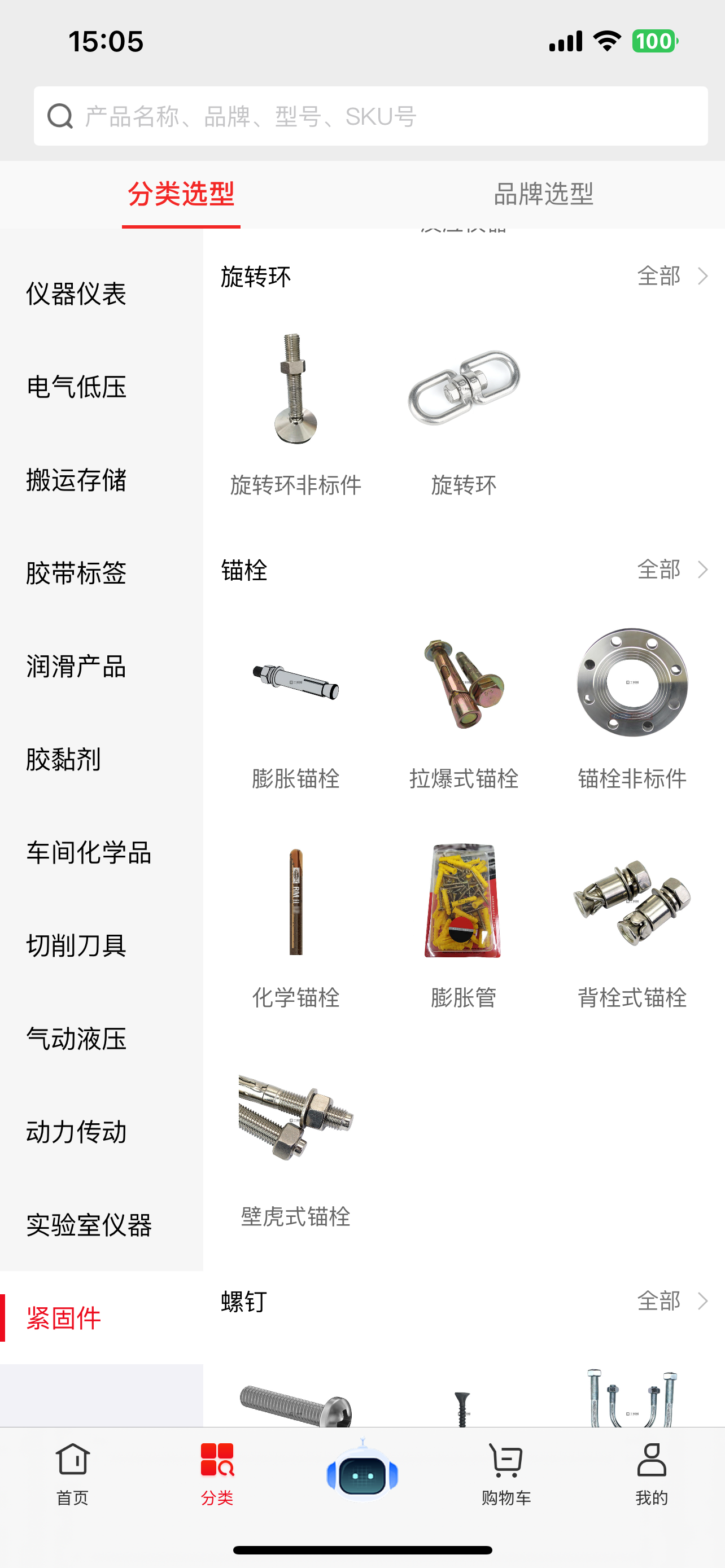Select the 电气低压 category

(x=77, y=387)
